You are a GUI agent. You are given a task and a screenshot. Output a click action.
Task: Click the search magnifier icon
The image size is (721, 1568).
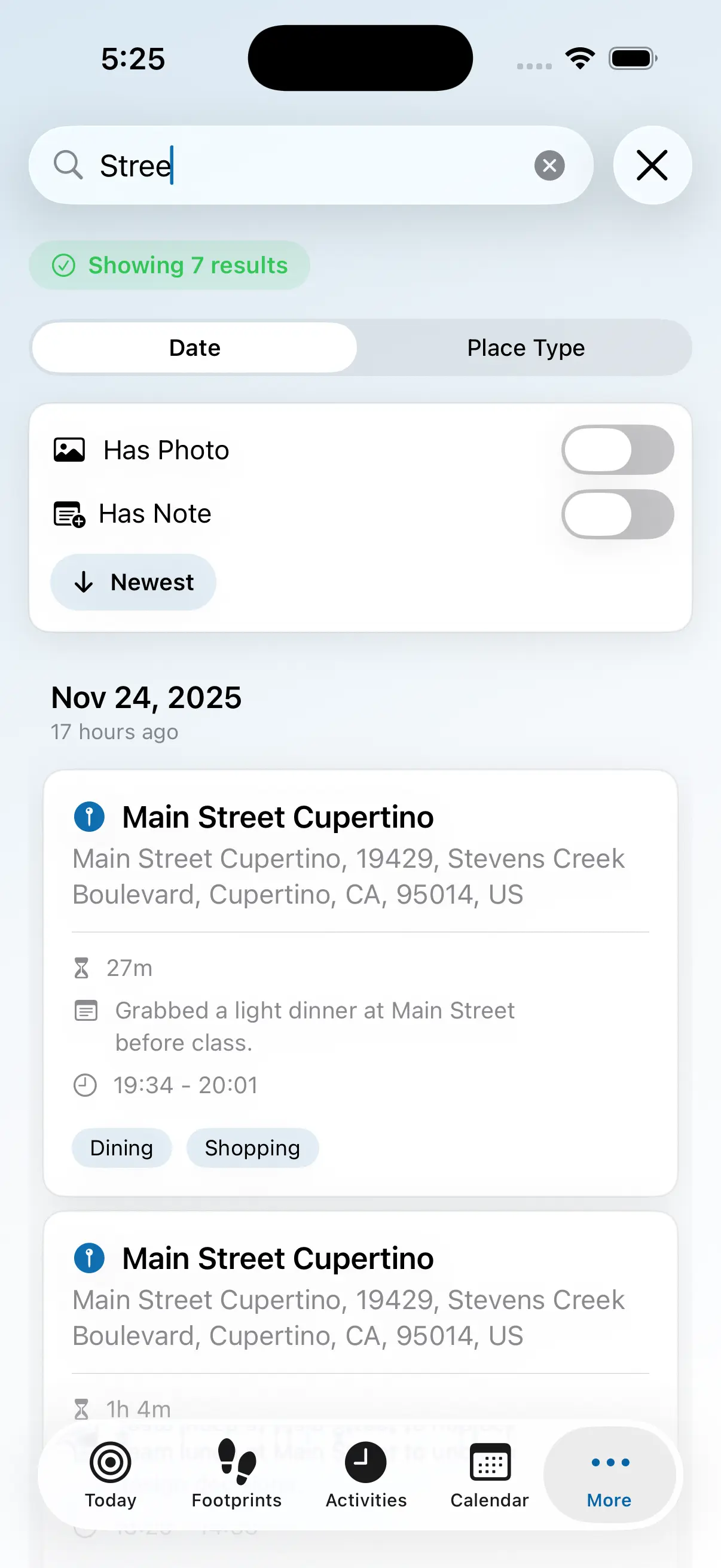click(x=68, y=165)
